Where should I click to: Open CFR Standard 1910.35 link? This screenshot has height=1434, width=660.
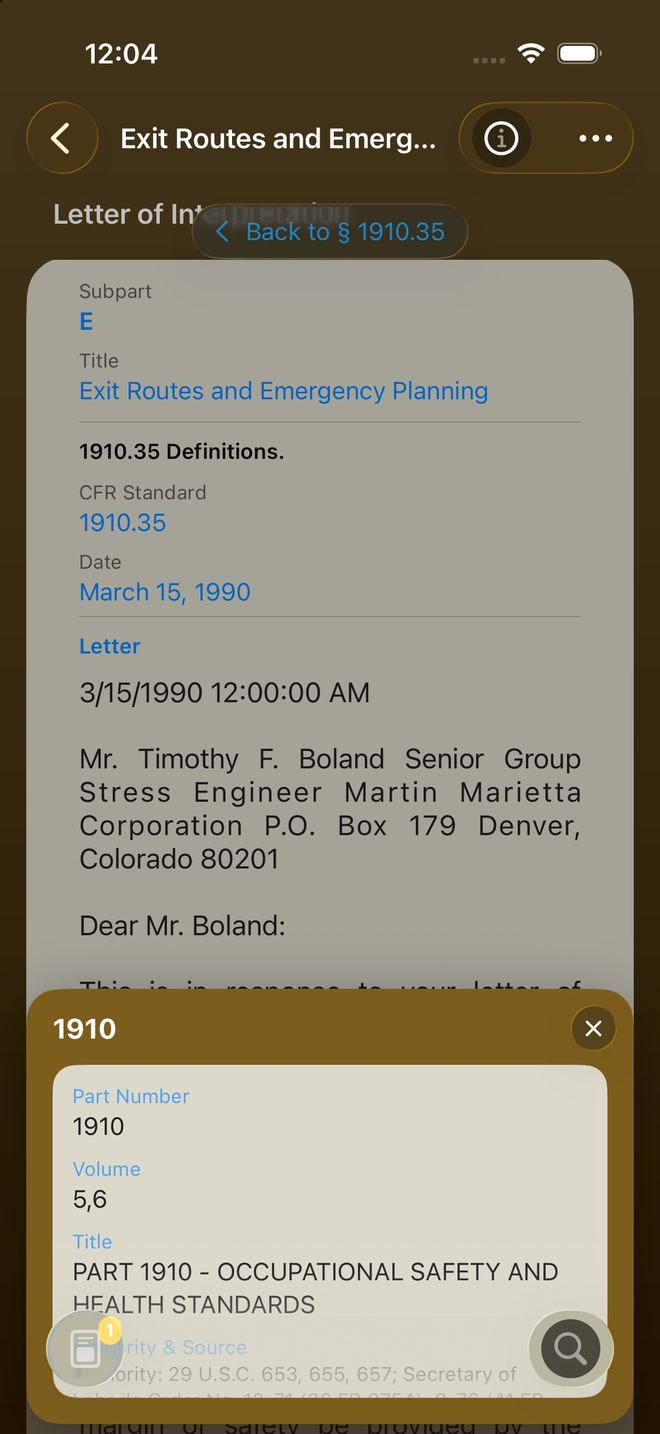click(x=123, y=522)
